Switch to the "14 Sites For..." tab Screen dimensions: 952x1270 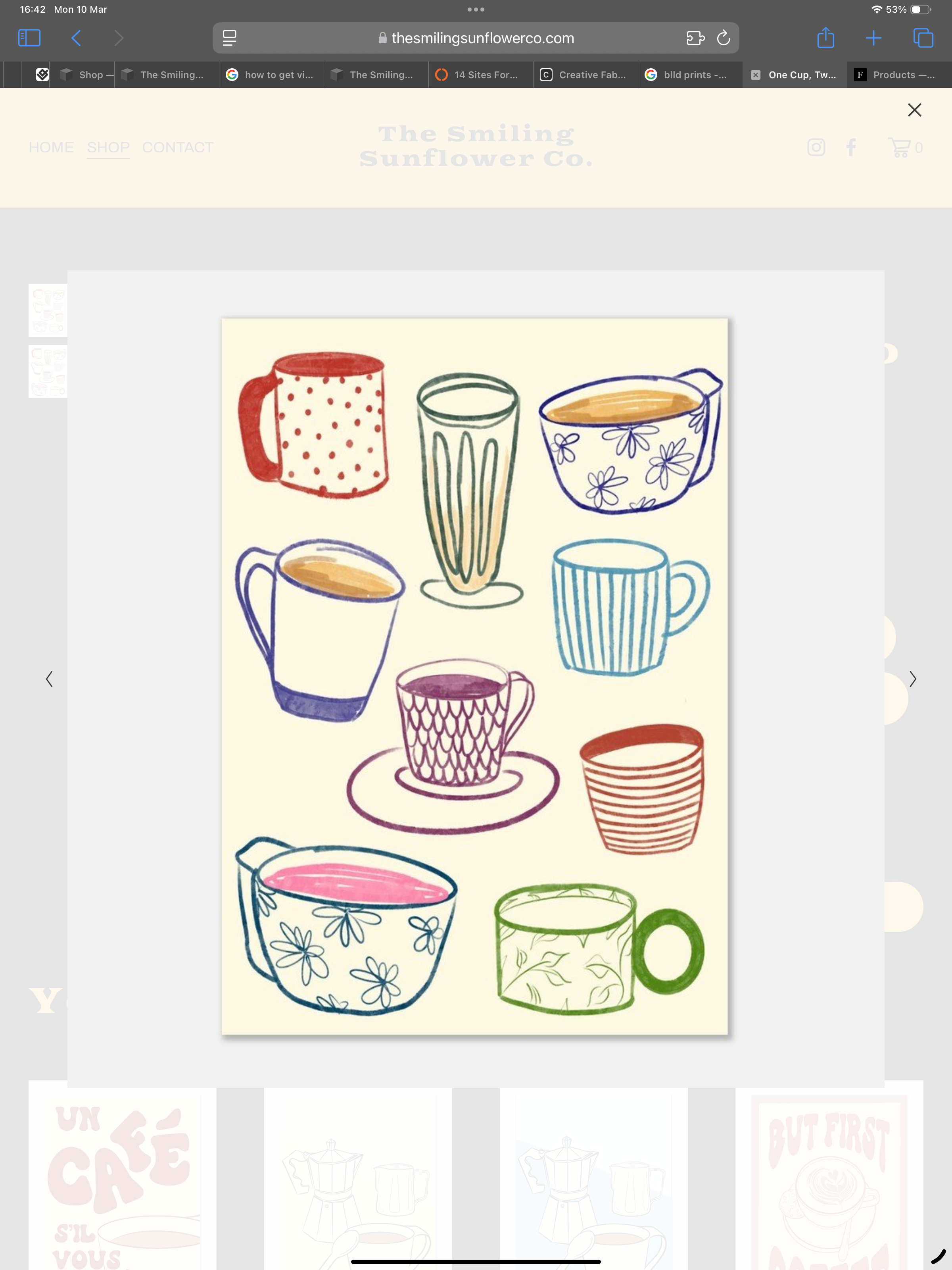point(481,75)
